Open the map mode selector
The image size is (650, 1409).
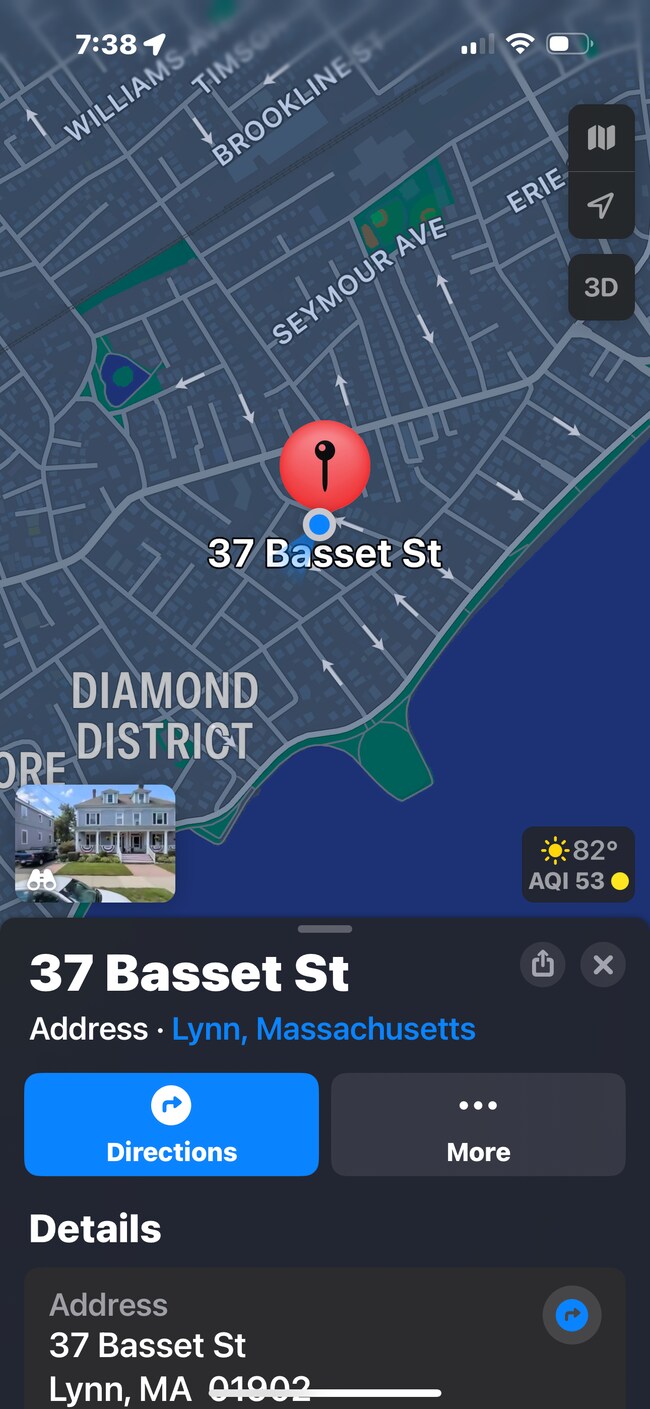pyautogui.click(x=601, y=138)
